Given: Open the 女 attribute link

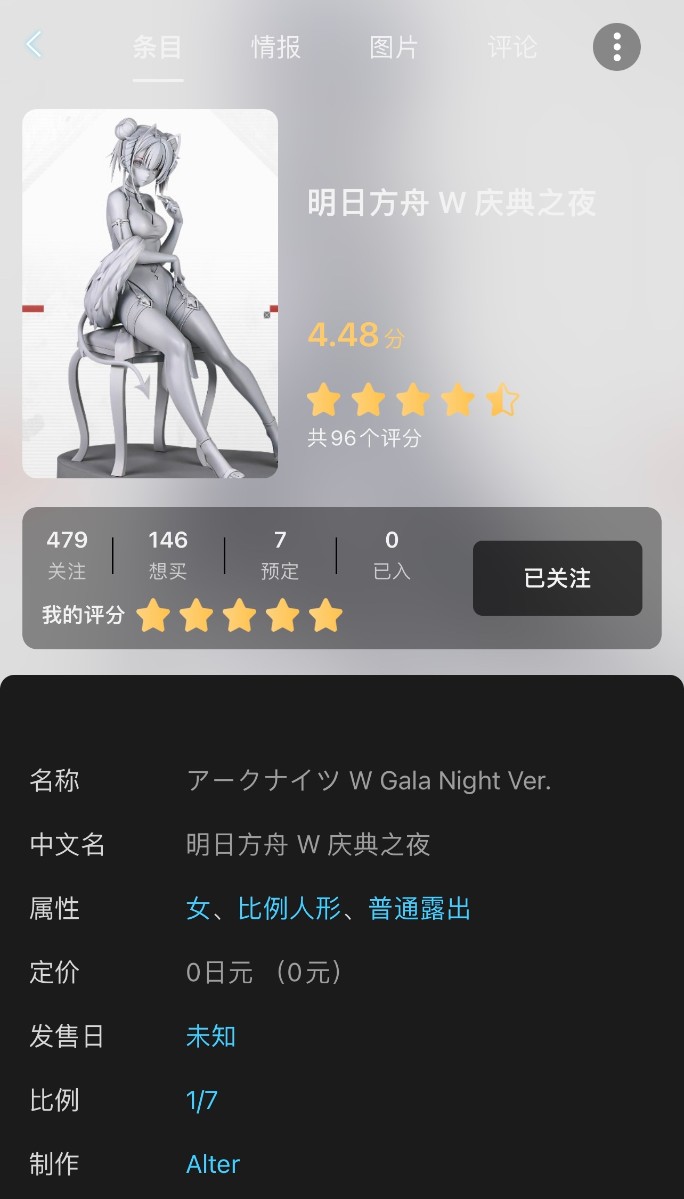Looking at the screenshot, I should pyautogui.click(x=198, y=909).
